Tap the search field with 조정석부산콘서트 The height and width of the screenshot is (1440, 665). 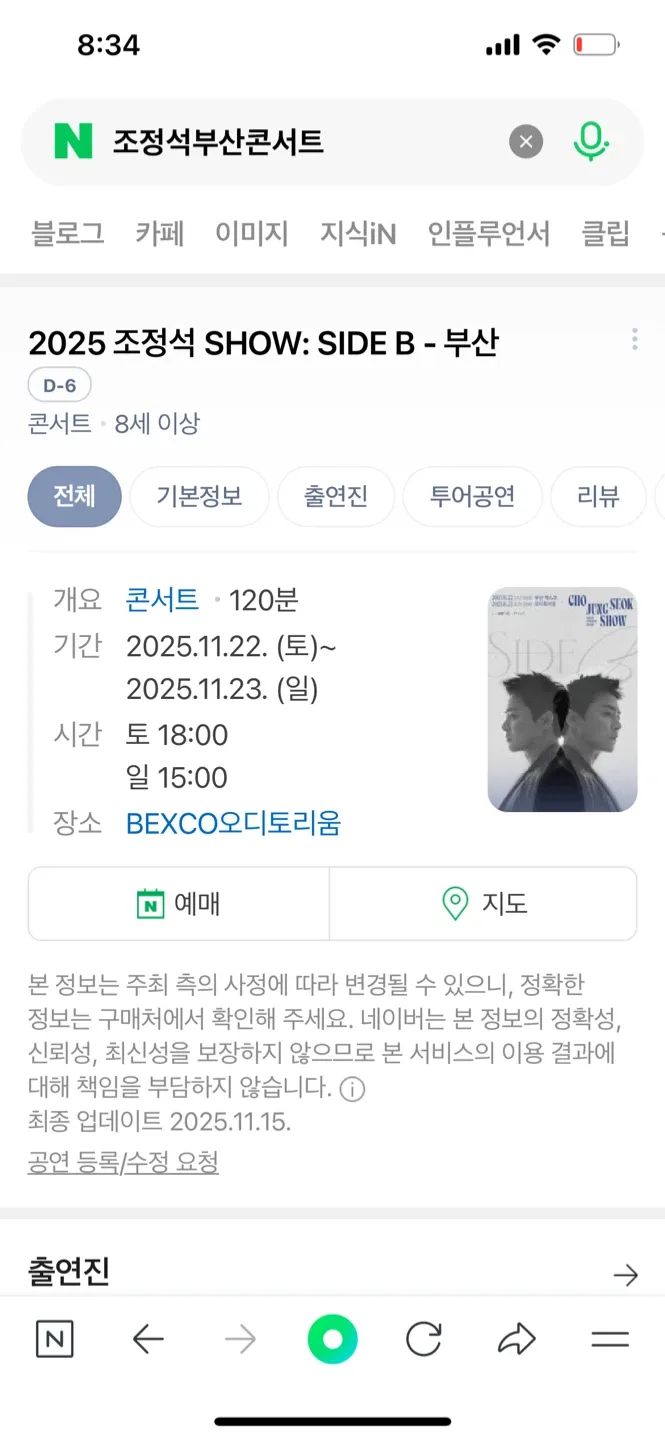coord(300,142)
